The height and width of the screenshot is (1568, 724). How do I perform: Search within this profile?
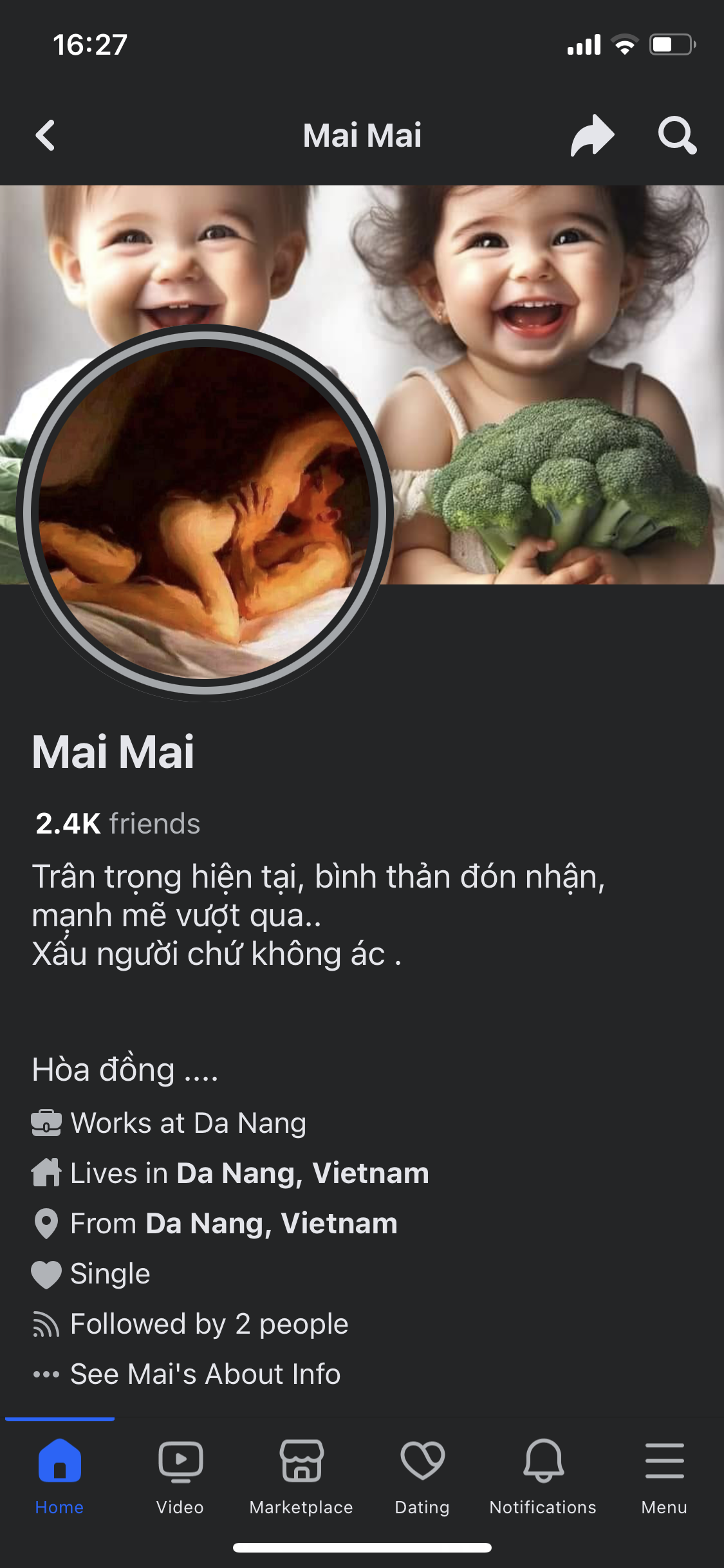677,135
